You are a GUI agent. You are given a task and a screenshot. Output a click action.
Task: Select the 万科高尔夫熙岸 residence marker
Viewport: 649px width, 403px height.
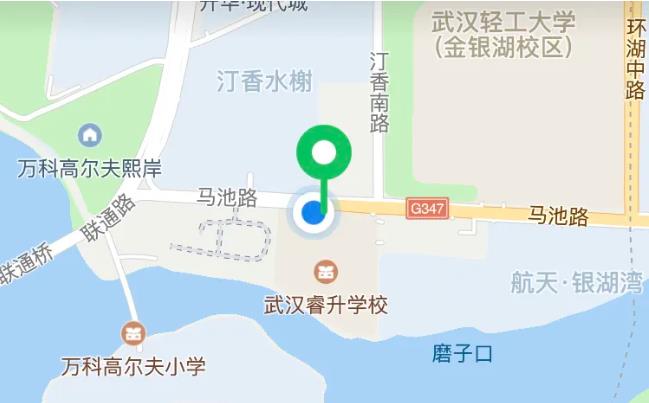(x=90, y=134)
